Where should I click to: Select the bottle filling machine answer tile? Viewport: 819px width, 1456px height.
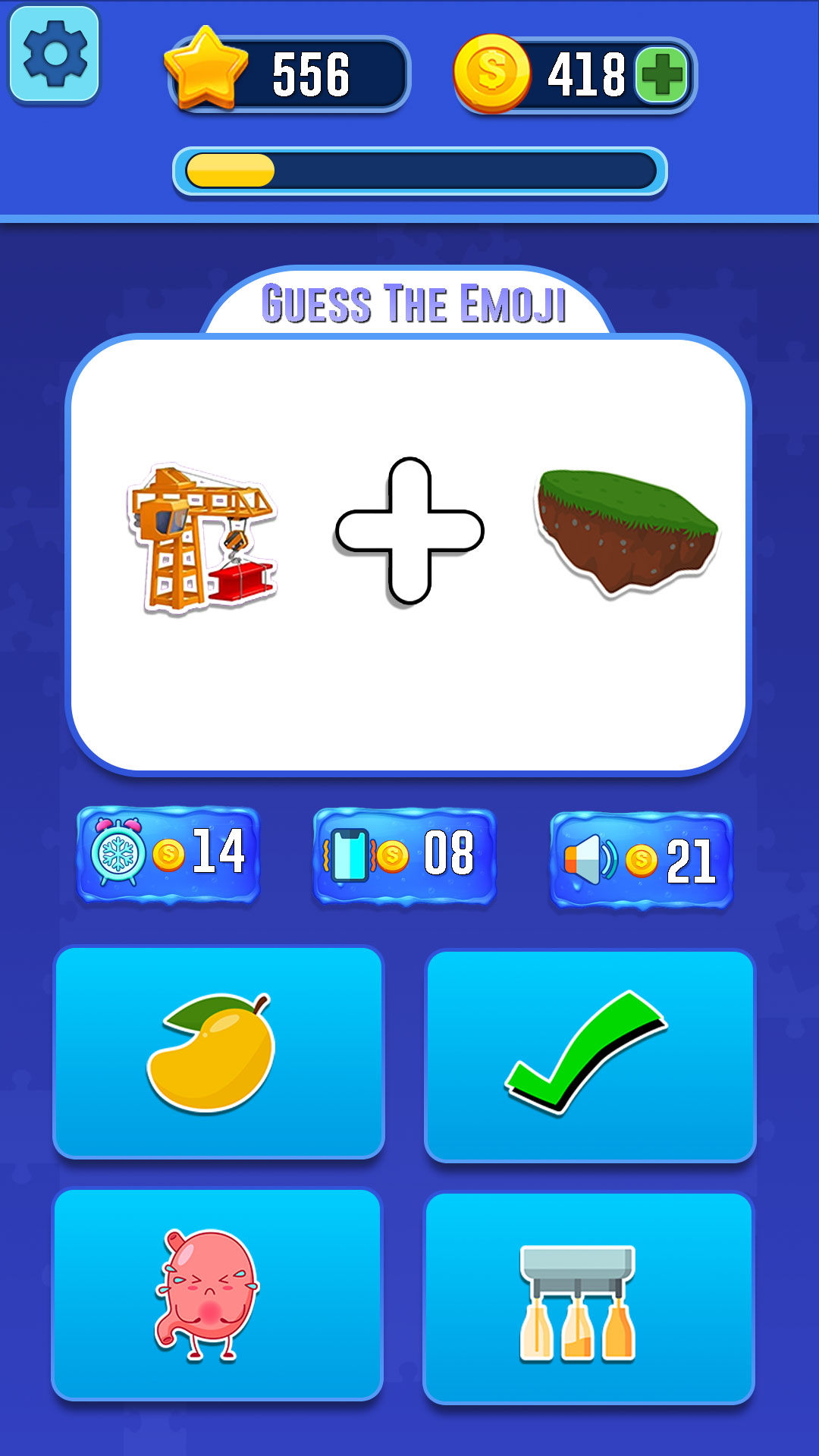(588, 1298)
